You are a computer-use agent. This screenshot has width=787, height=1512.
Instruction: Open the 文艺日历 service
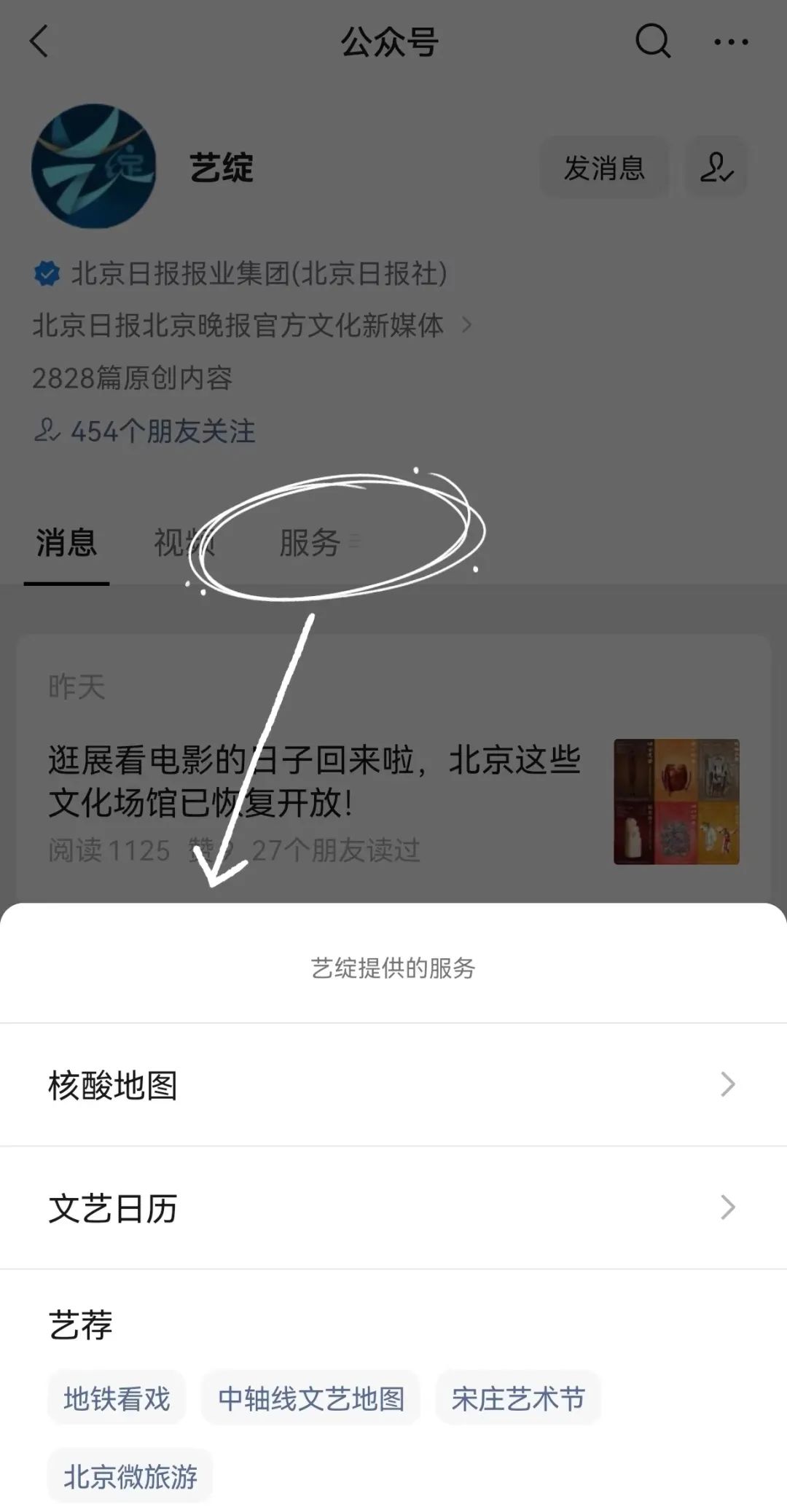[x=392, y=1208]
